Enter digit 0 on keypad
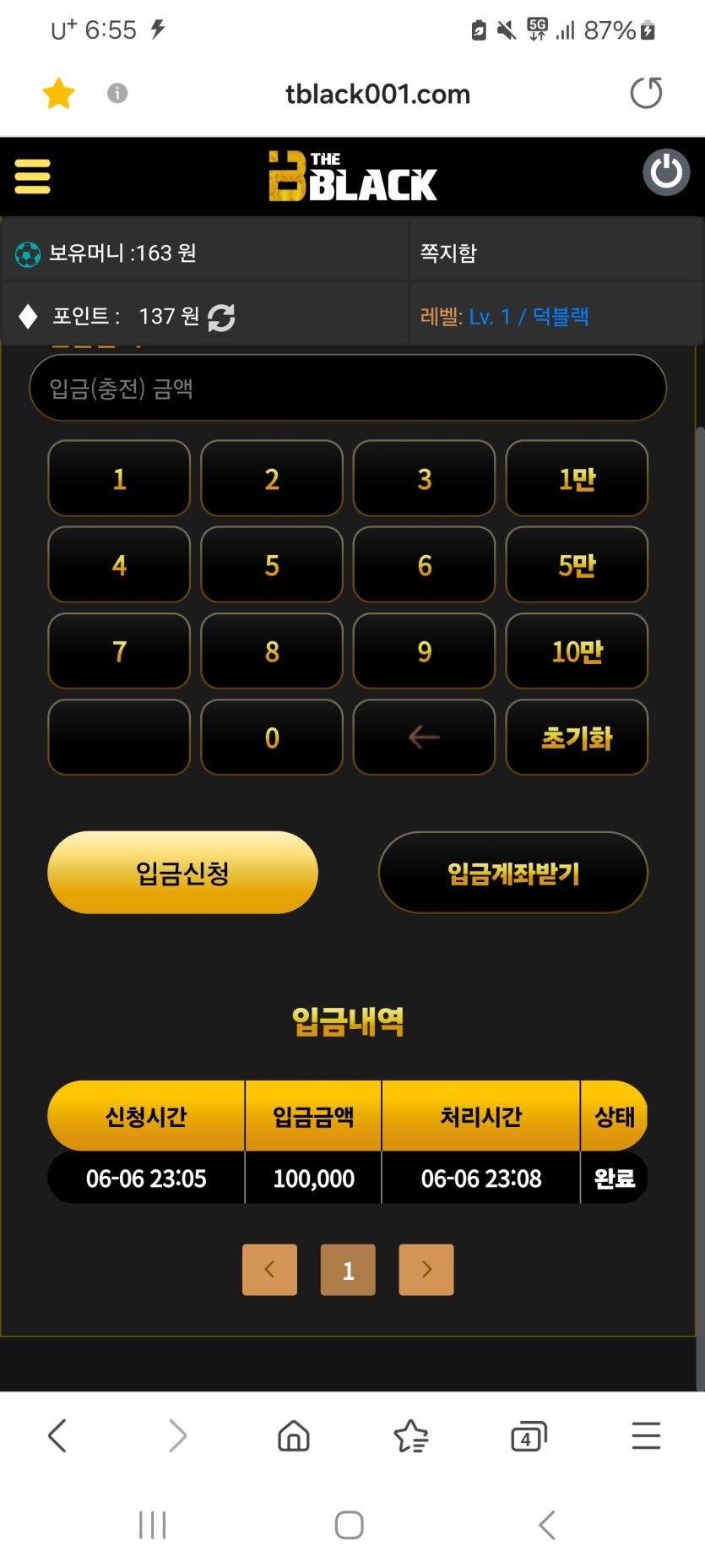Screen dimensions: 705x1568 (272, 738)
